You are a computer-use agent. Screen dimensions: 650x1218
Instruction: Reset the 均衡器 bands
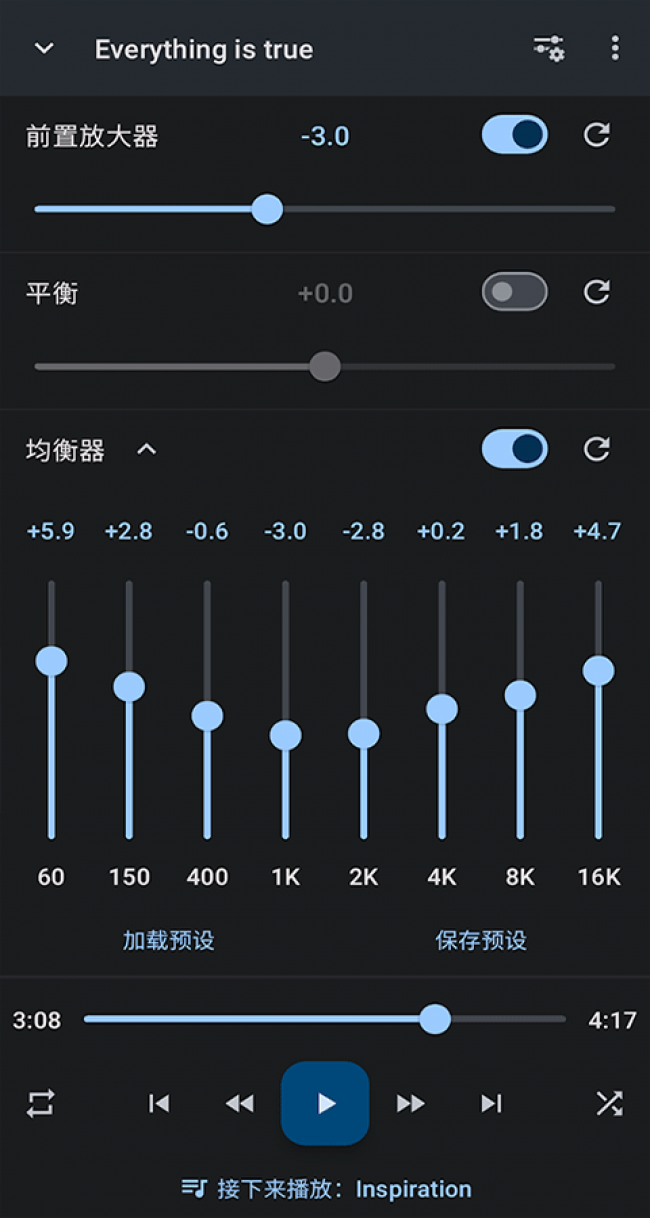tap(597, 450)
